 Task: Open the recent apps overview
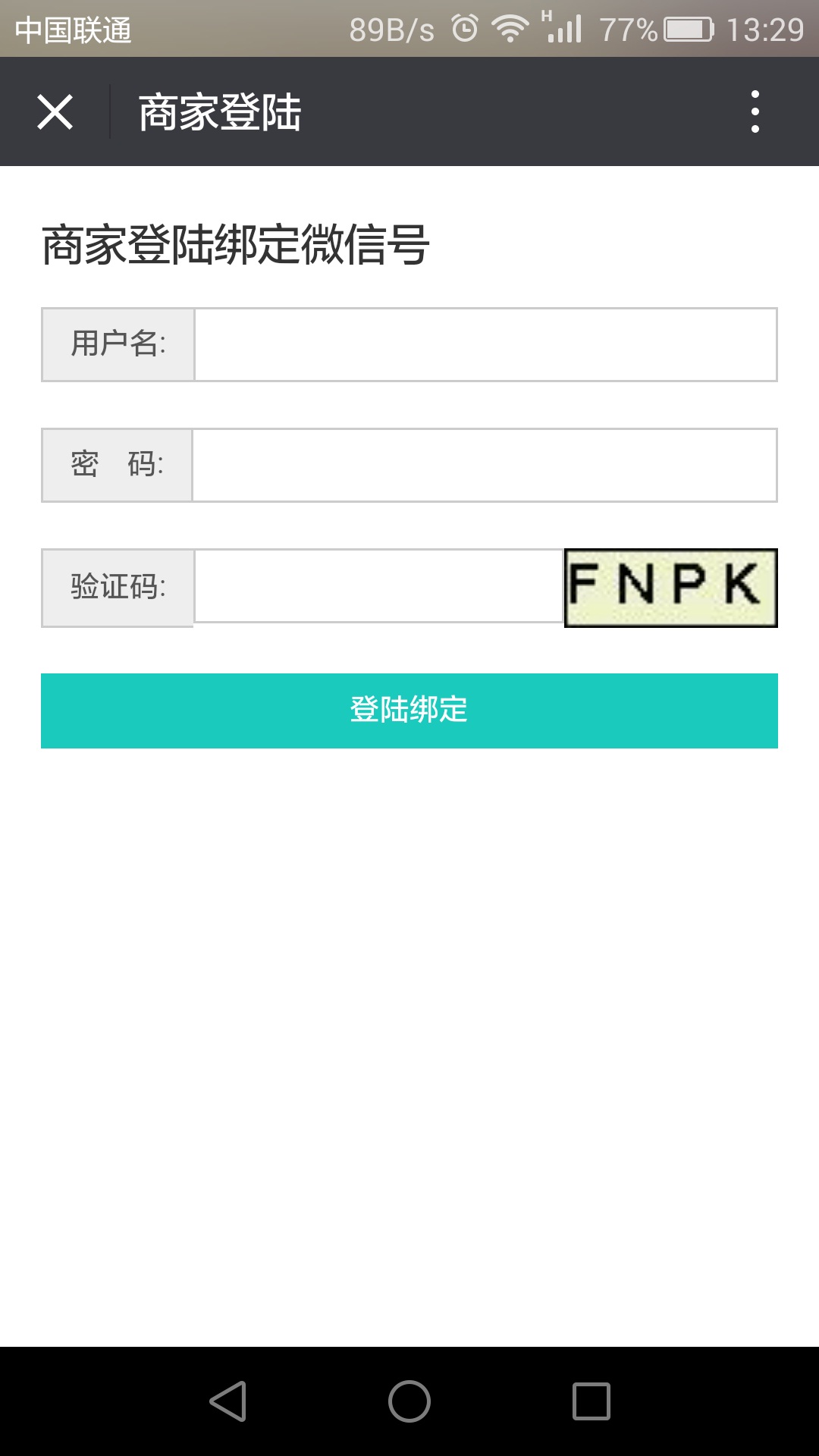(x=591, y=1401)
